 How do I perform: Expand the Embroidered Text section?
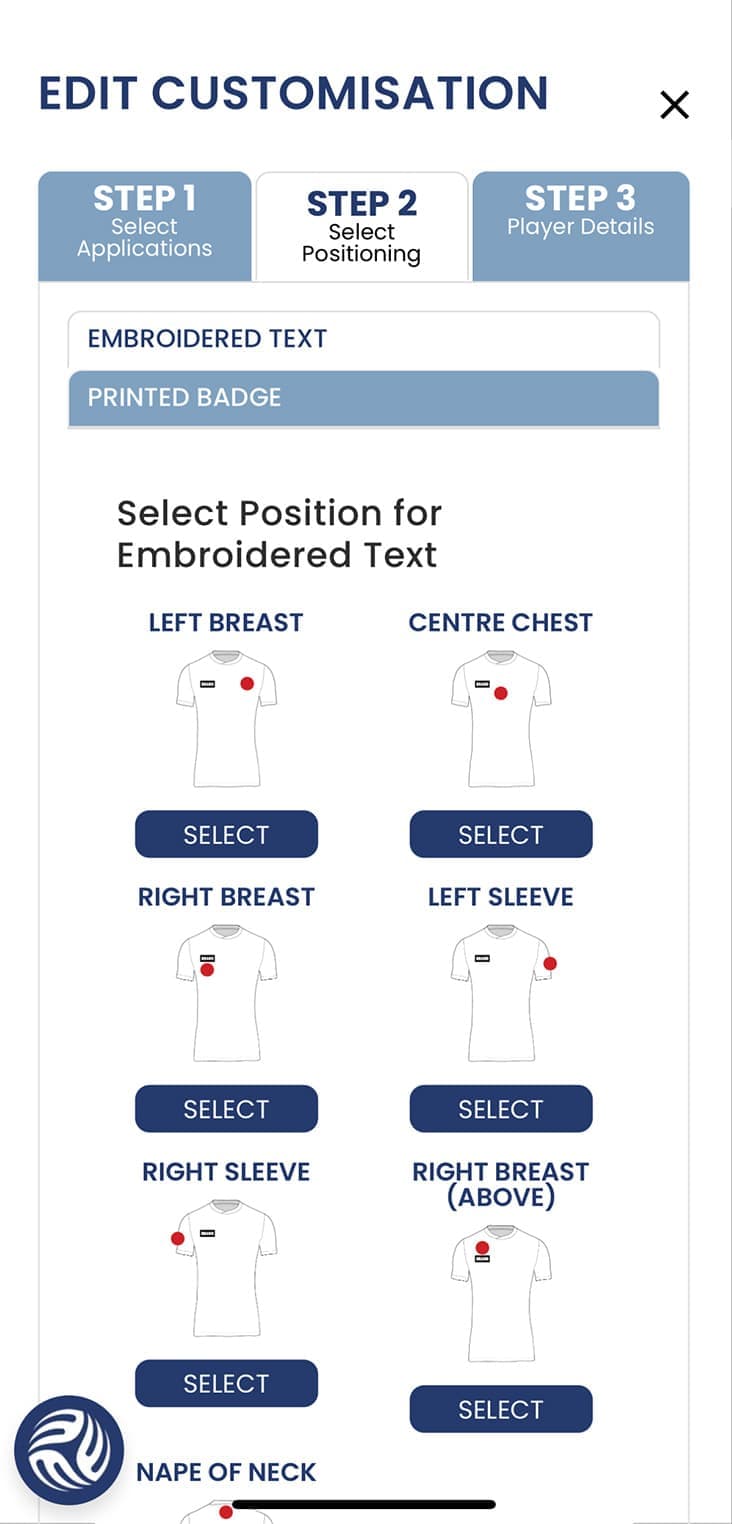pyautogui.click(x=363, y=339)
